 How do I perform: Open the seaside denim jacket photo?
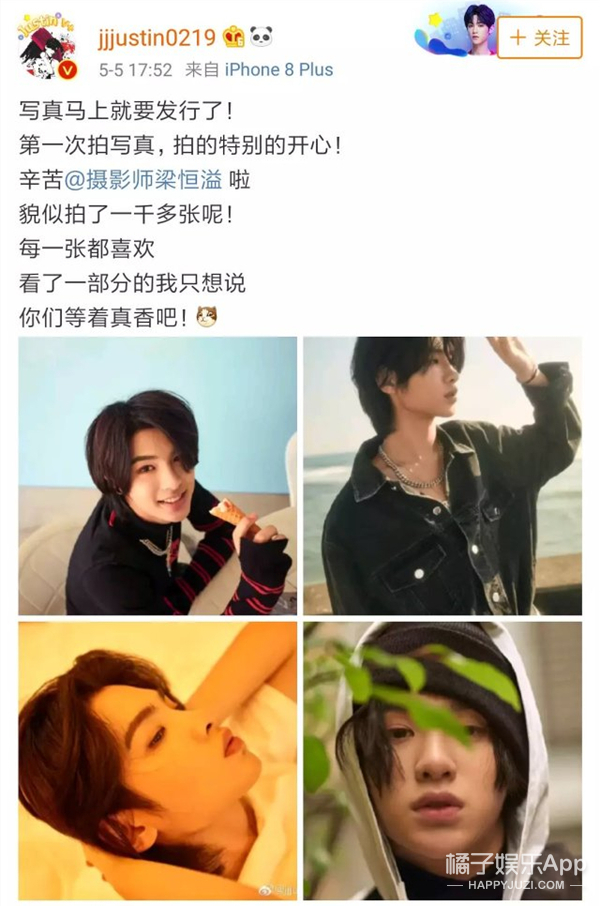point(442,475)
